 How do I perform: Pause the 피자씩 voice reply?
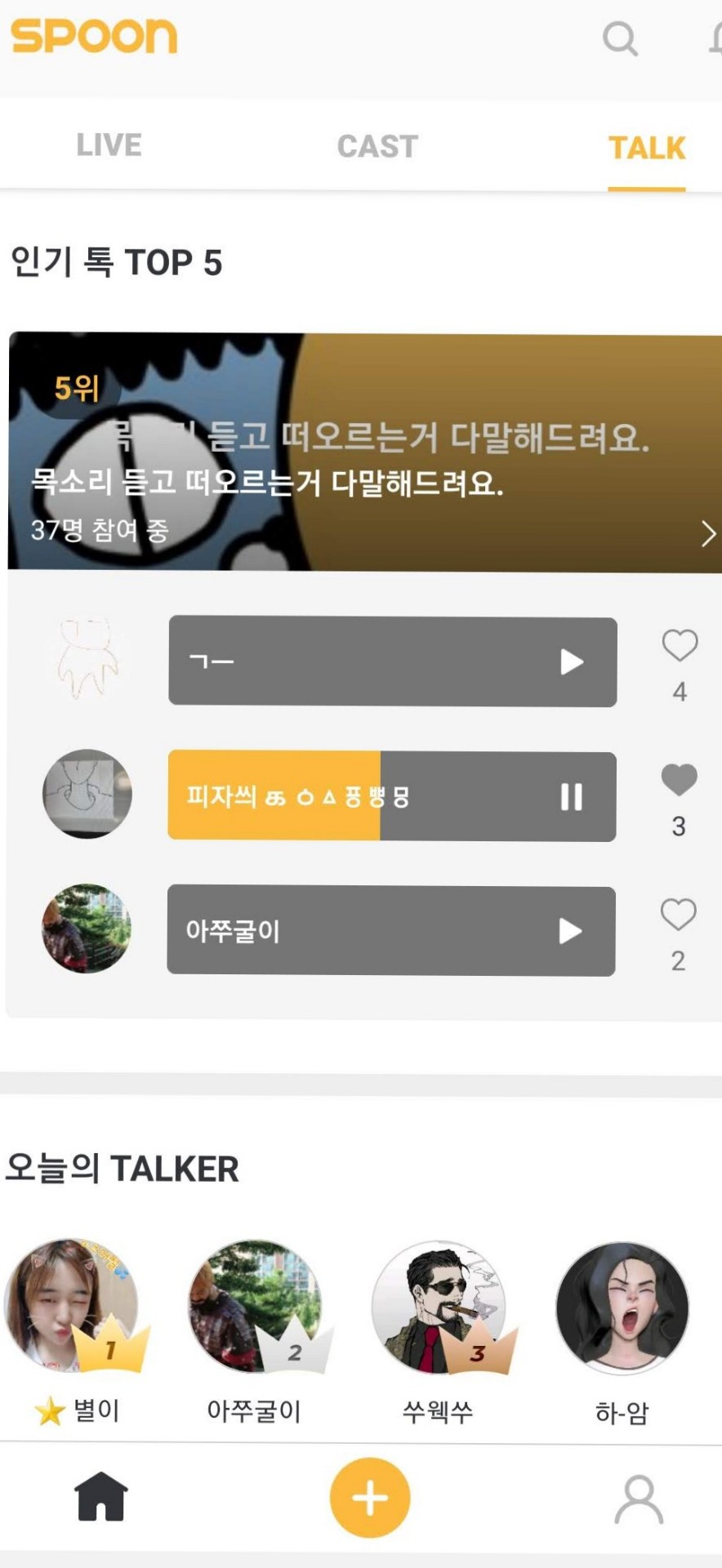[571, 797]
